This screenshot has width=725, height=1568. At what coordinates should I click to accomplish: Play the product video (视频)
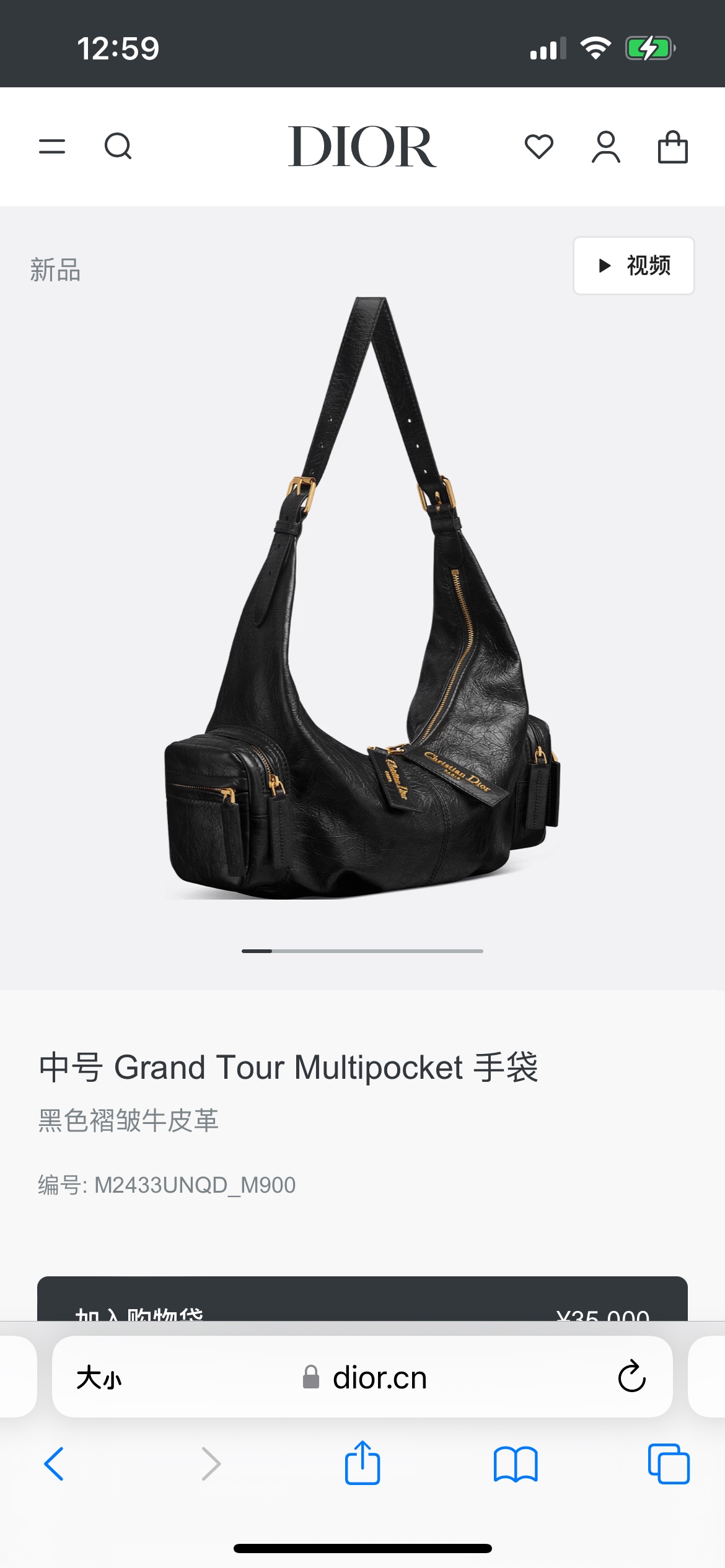coord(633,266)
